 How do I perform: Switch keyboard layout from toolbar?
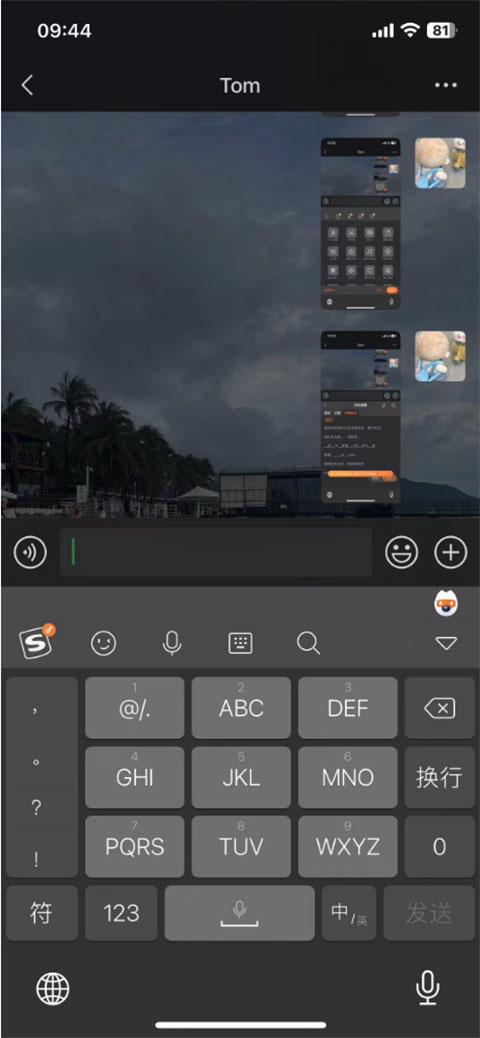pos(240,643)
